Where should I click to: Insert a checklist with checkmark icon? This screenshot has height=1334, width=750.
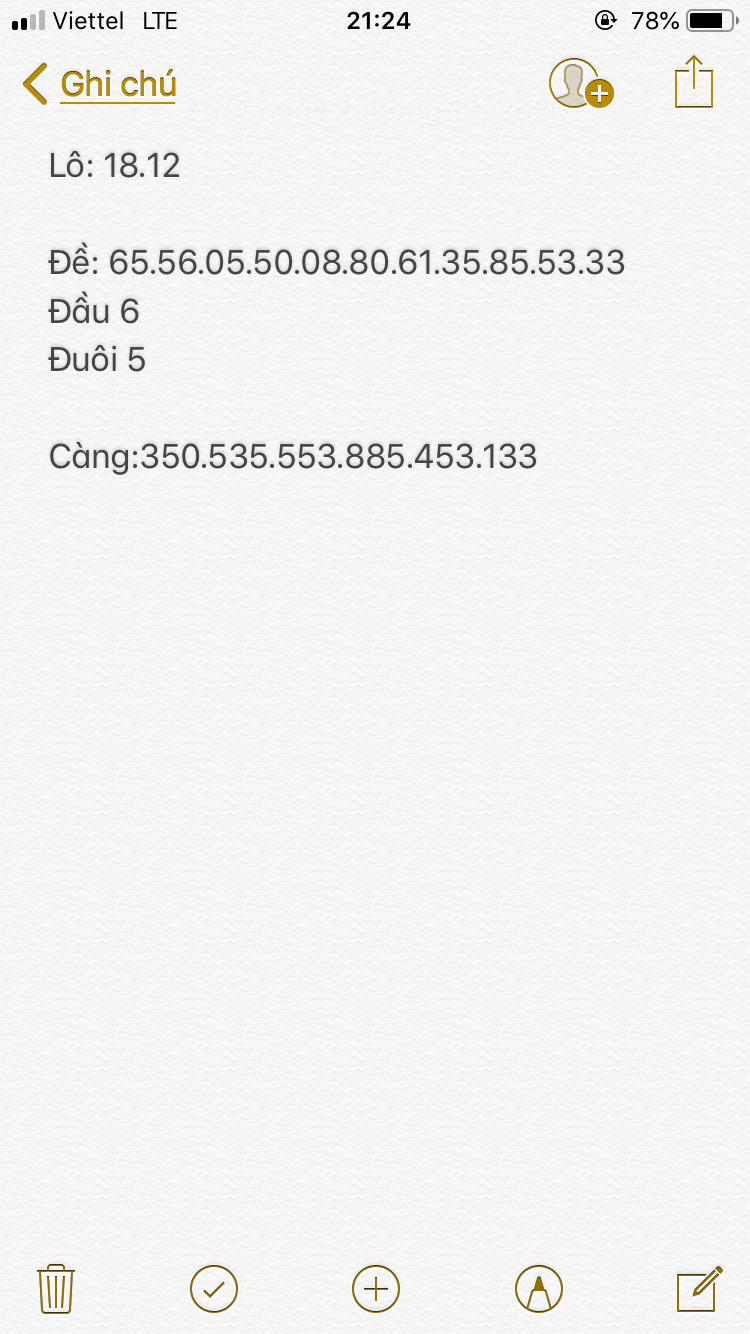pos(214,1289)
